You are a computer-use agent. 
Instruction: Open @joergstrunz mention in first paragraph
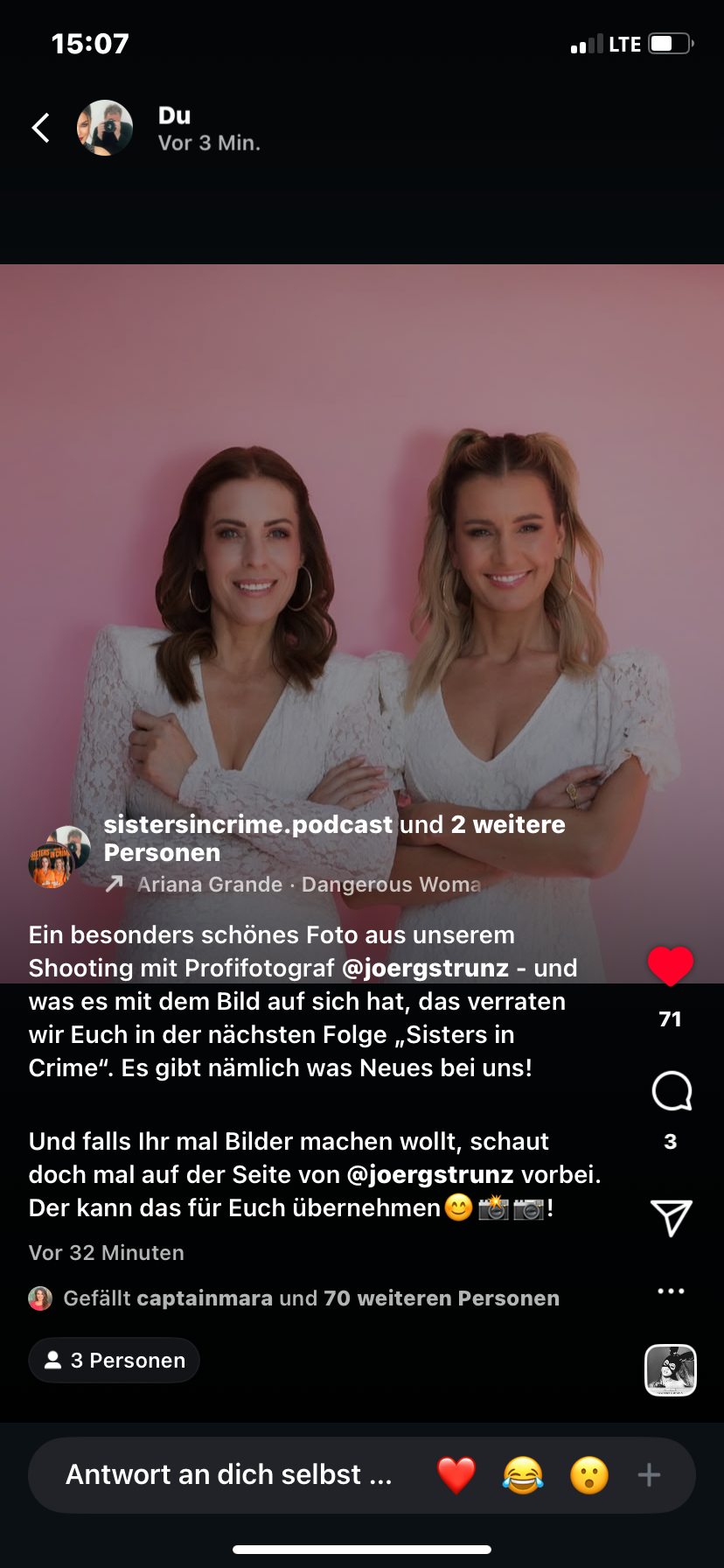pos(425,968)
